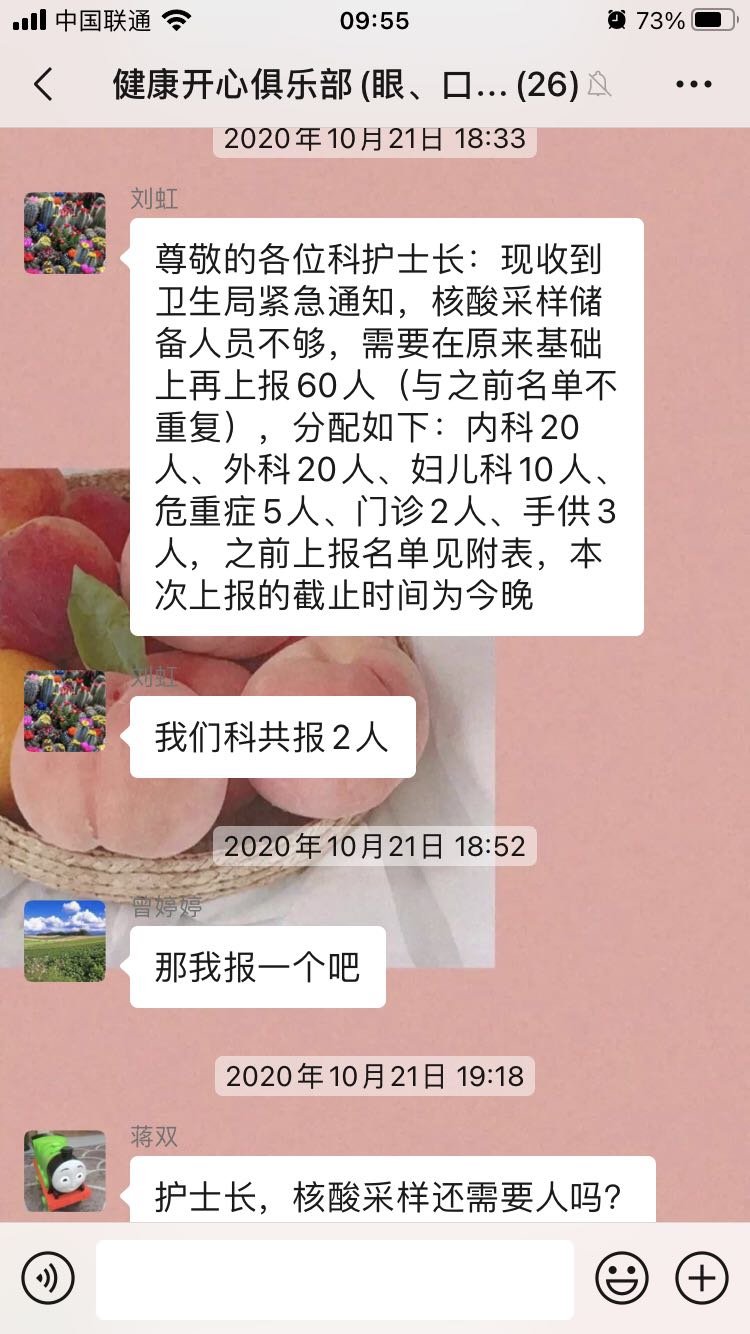Viewport: 750px width, 1334px height.
Task: Tap the message text field
Action: tap(334, 1279)
